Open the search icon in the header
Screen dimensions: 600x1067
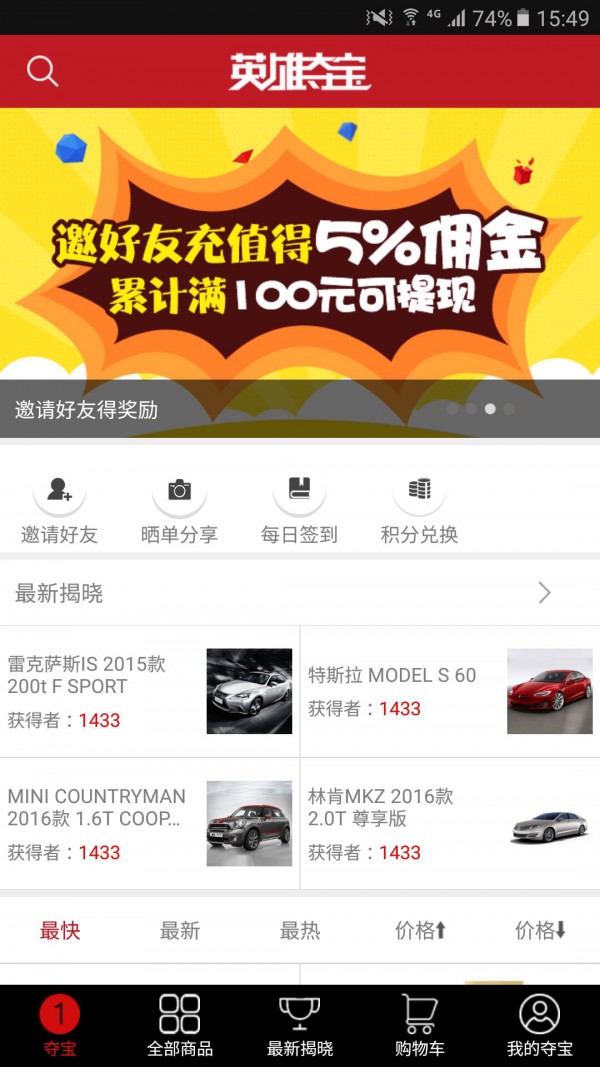pos(42,71)
